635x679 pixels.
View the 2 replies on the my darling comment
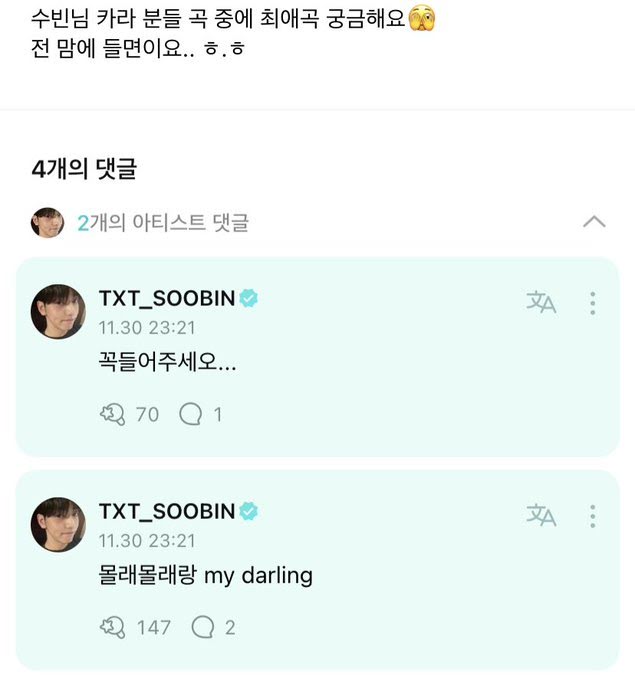[203, 627]
